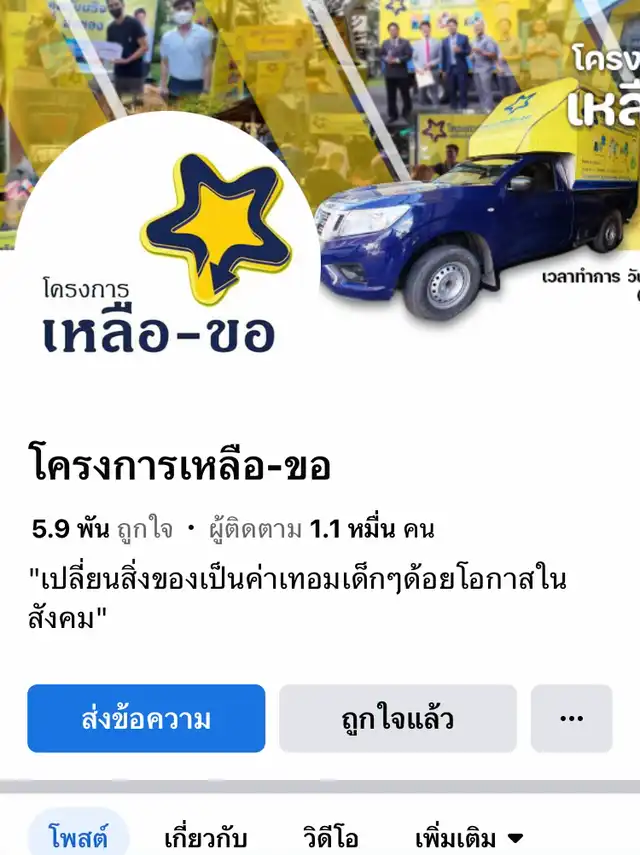Switch to the โพสต์ tab
This screenshot has height=855, width=640.
[x=78, y=836]
